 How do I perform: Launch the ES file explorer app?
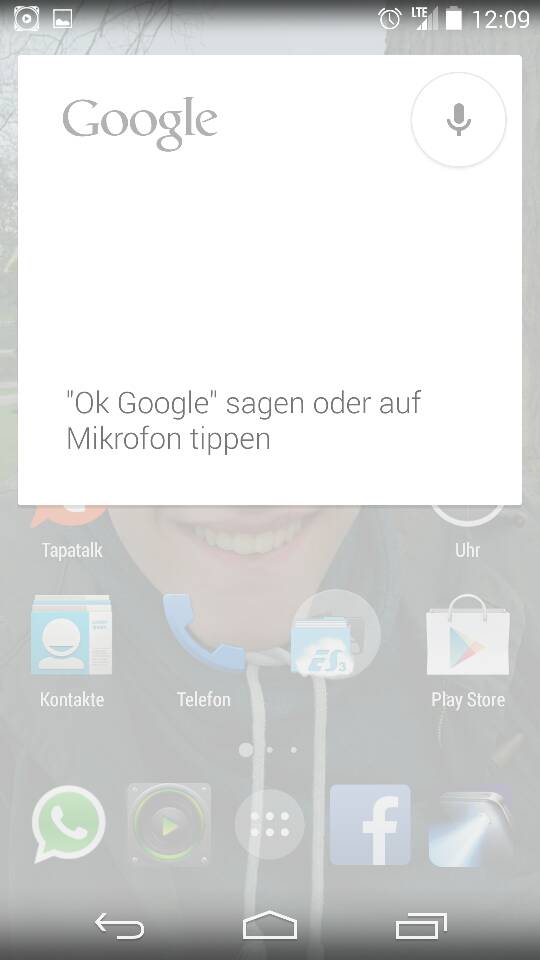click(336, 635)
